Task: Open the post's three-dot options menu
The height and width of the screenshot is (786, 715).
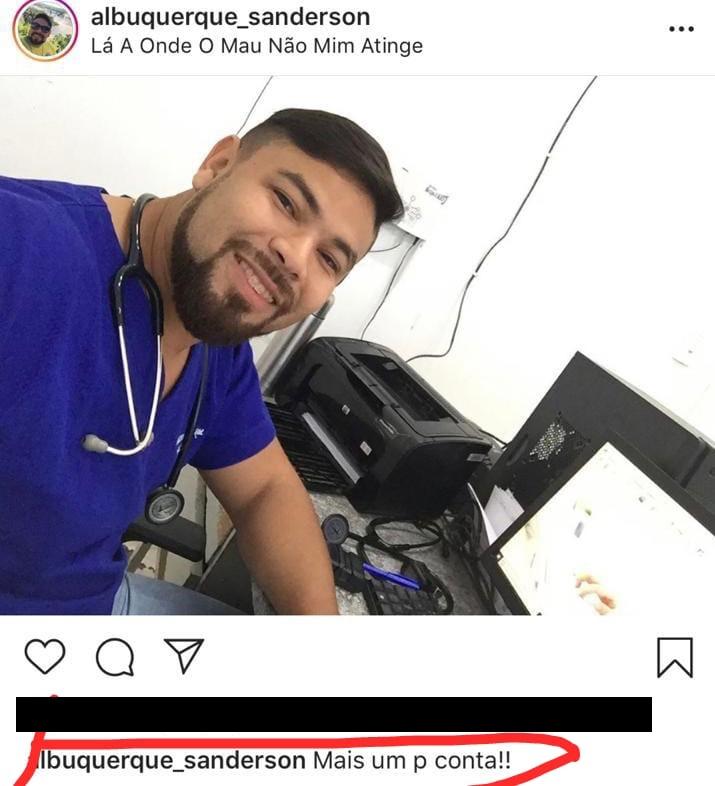Action: pyautogui.click(x=680, y=29)
